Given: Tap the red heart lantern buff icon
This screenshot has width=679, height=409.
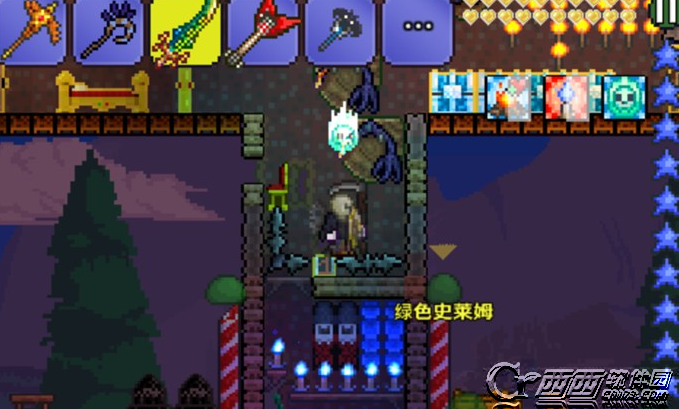Looking at the screenshot, I should (x=565, y=94).
